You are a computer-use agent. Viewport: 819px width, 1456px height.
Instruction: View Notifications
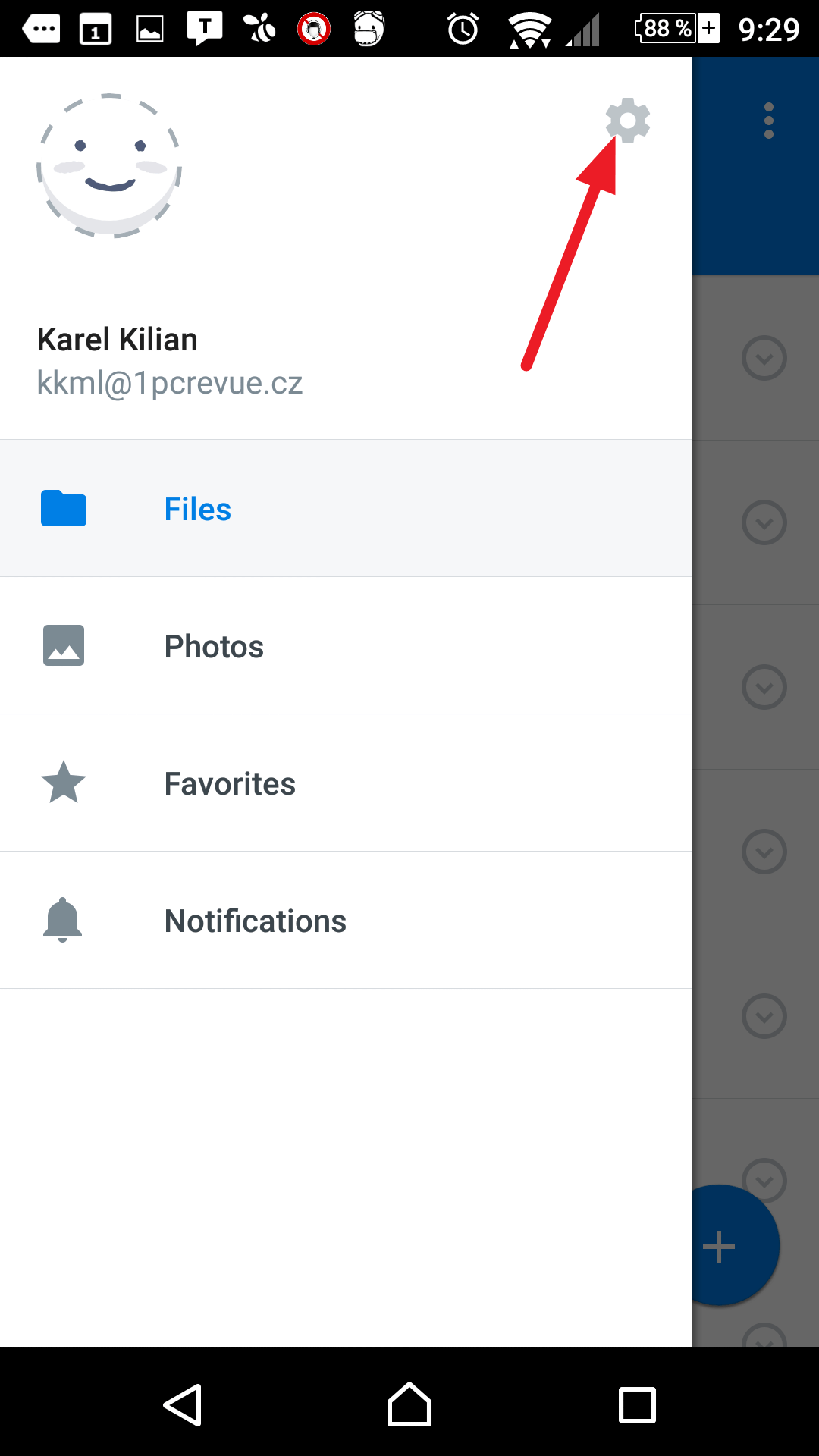click(346, 920)
